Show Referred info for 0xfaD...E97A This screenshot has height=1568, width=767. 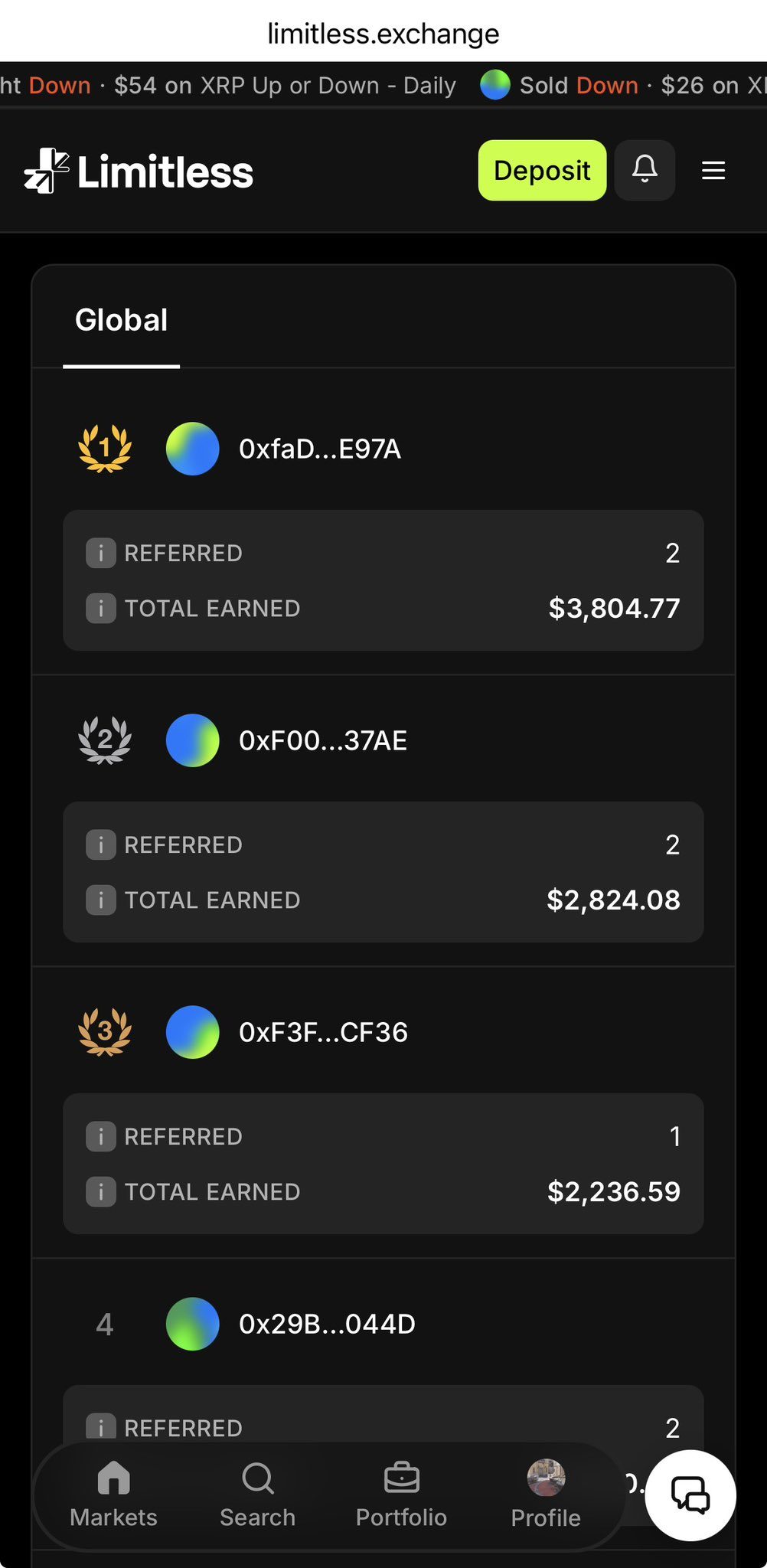[101, 553]
